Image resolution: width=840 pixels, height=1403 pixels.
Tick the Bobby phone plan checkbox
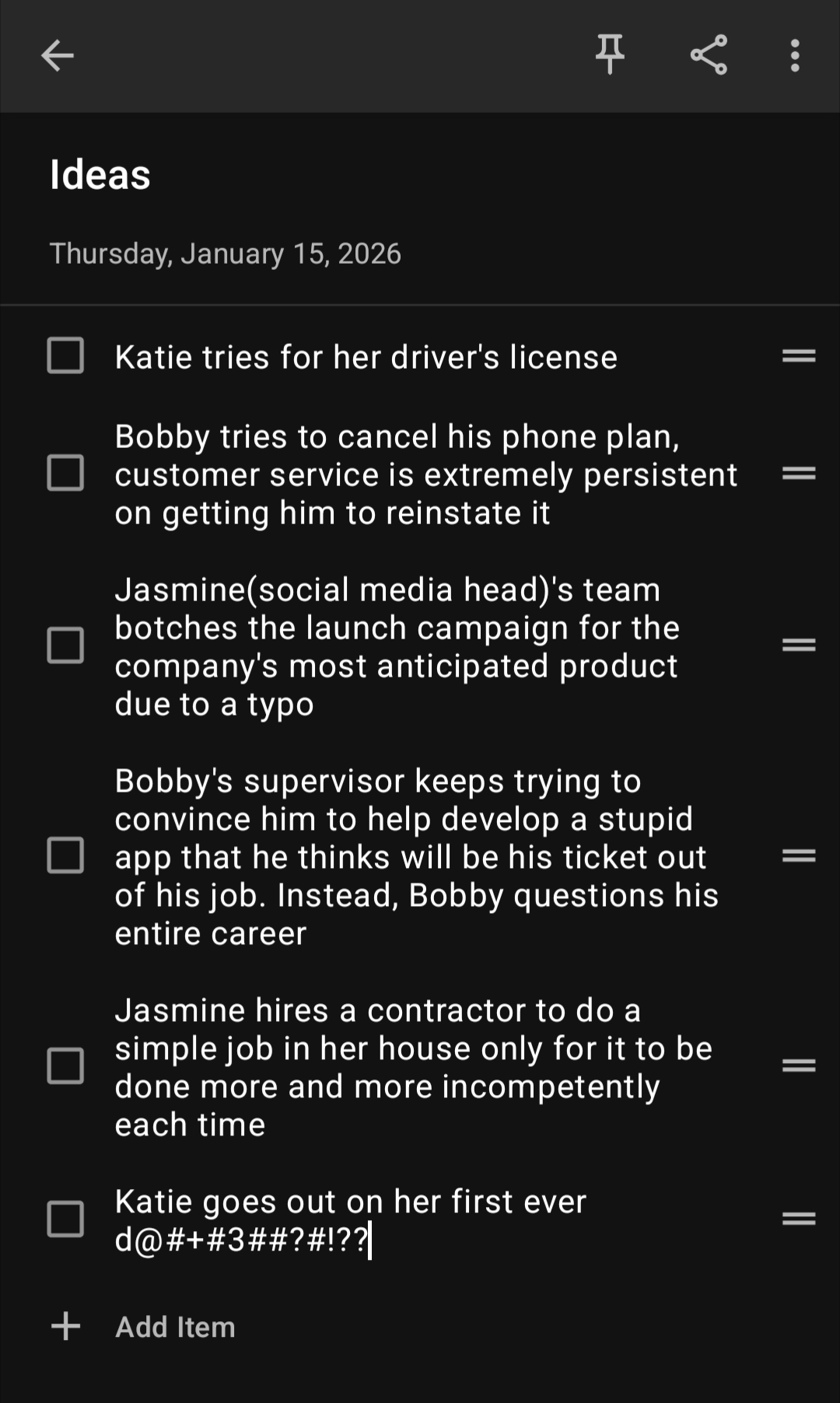(x=65, y=473)
